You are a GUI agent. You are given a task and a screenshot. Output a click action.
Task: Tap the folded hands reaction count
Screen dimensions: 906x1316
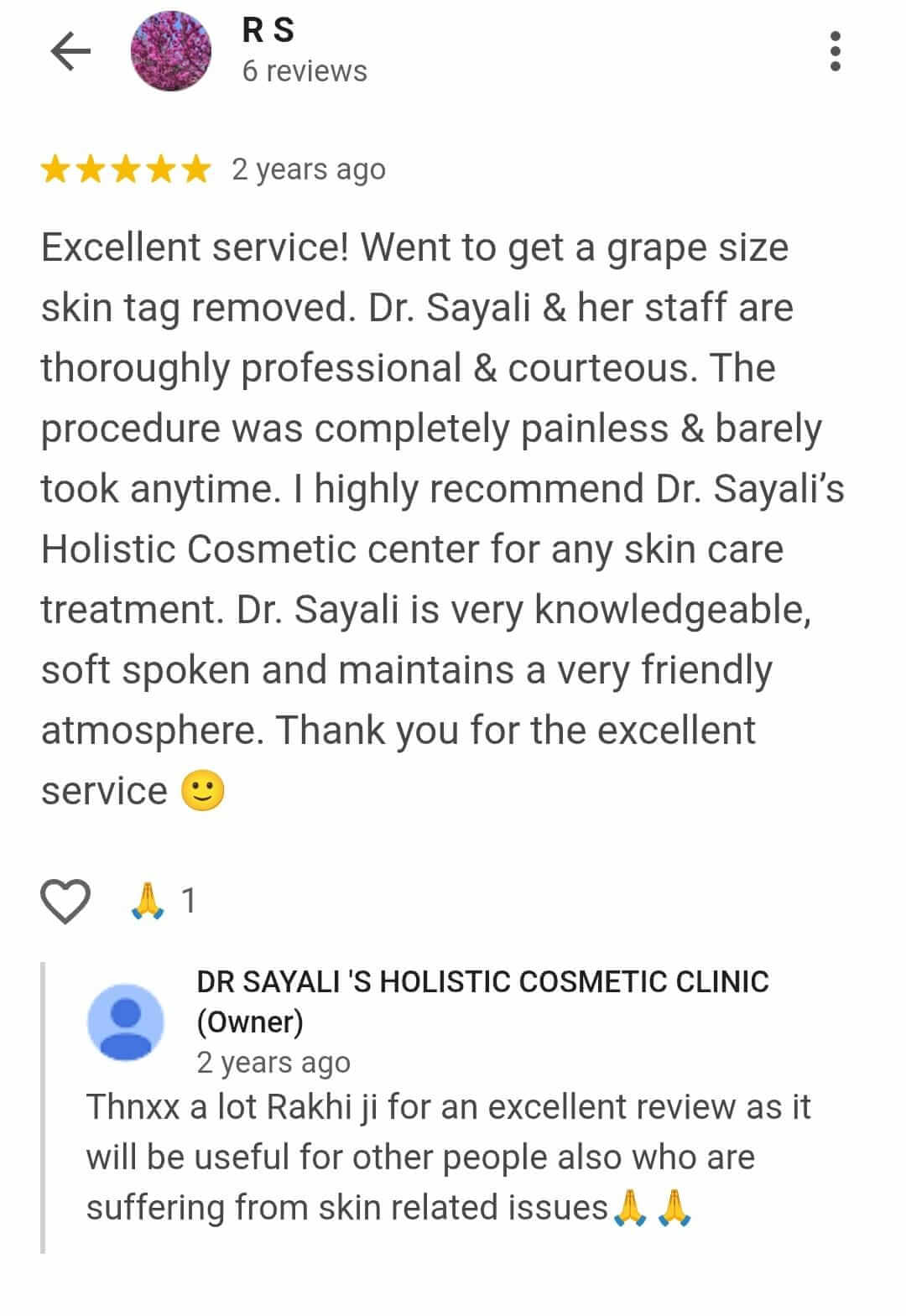164,902
